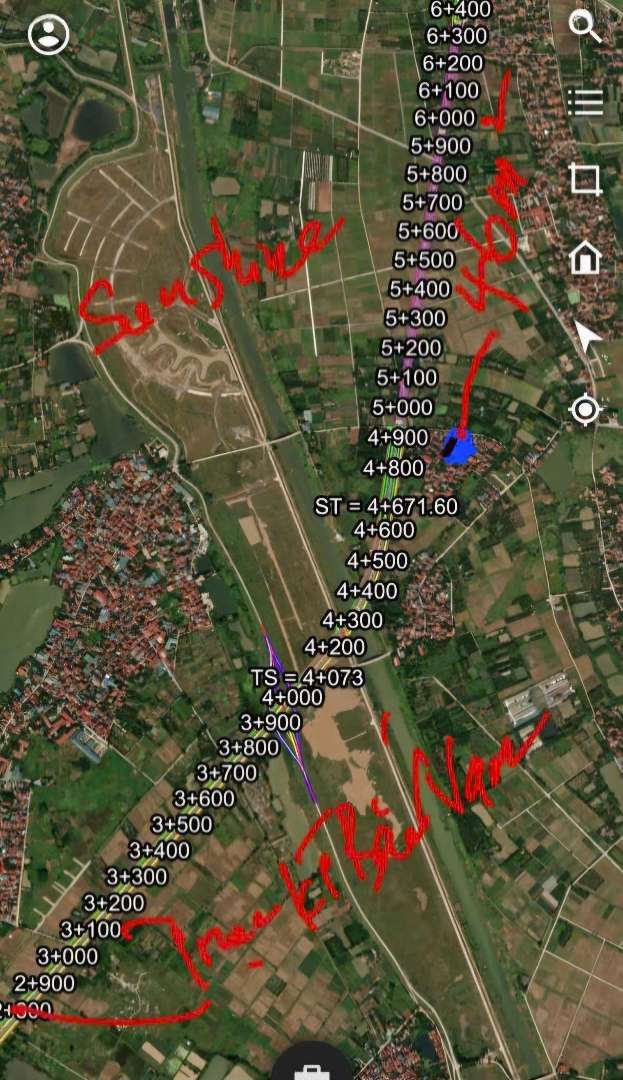Open the account profile icon
The height and width of the screenshot is (1080, 623).
point(48,35)
